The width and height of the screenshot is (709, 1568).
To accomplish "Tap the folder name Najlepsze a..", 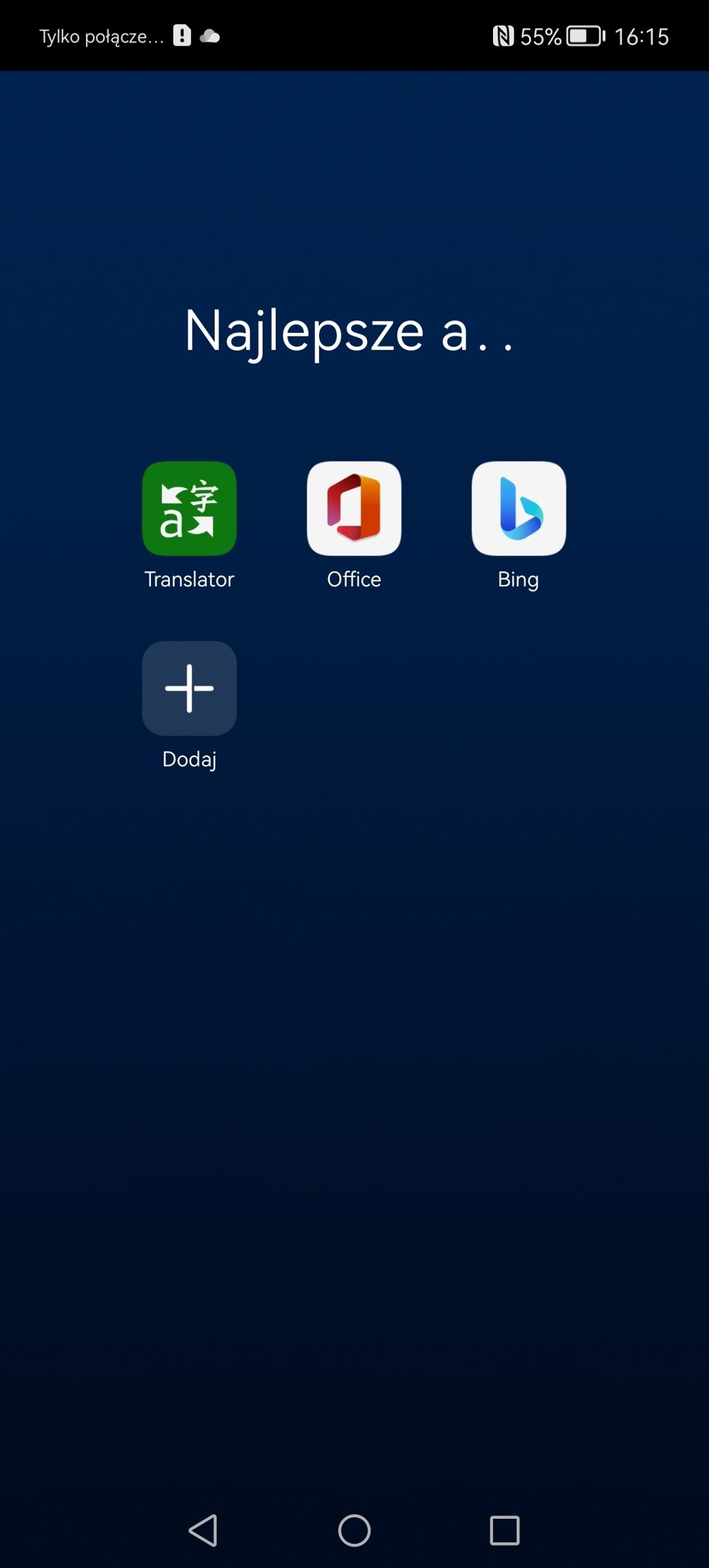I will tap(349, 331).
